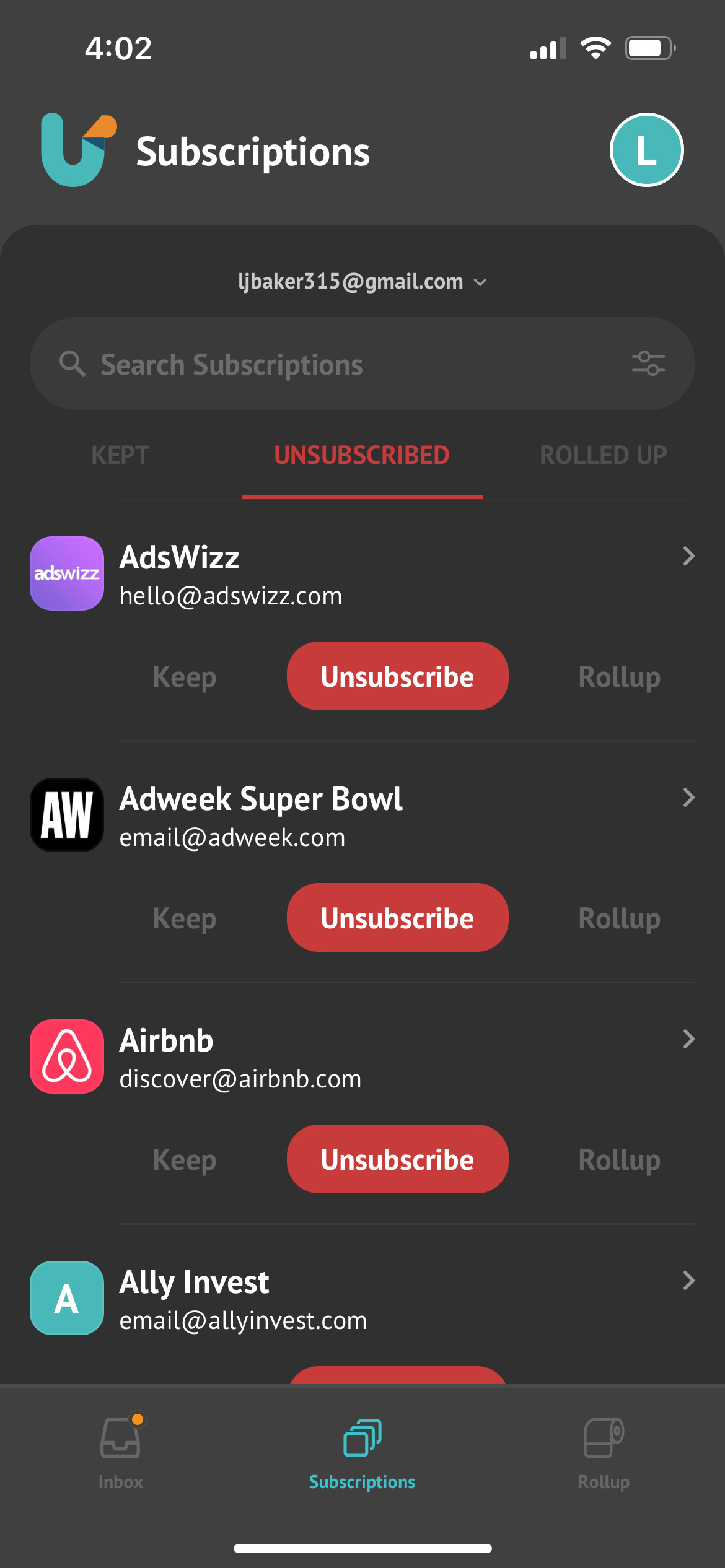Keep the Adweek Super Bowl subscription
Image resolution: width=725 pixels, height=1568 pixels.
(x=185, y=918)
